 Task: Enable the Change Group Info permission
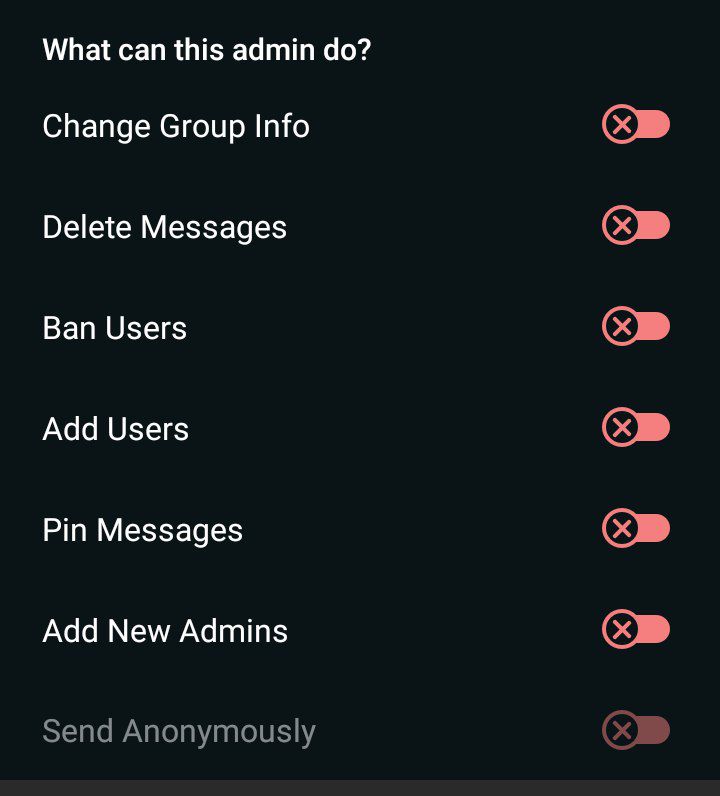pyautogui.click(x=636, y=126)
